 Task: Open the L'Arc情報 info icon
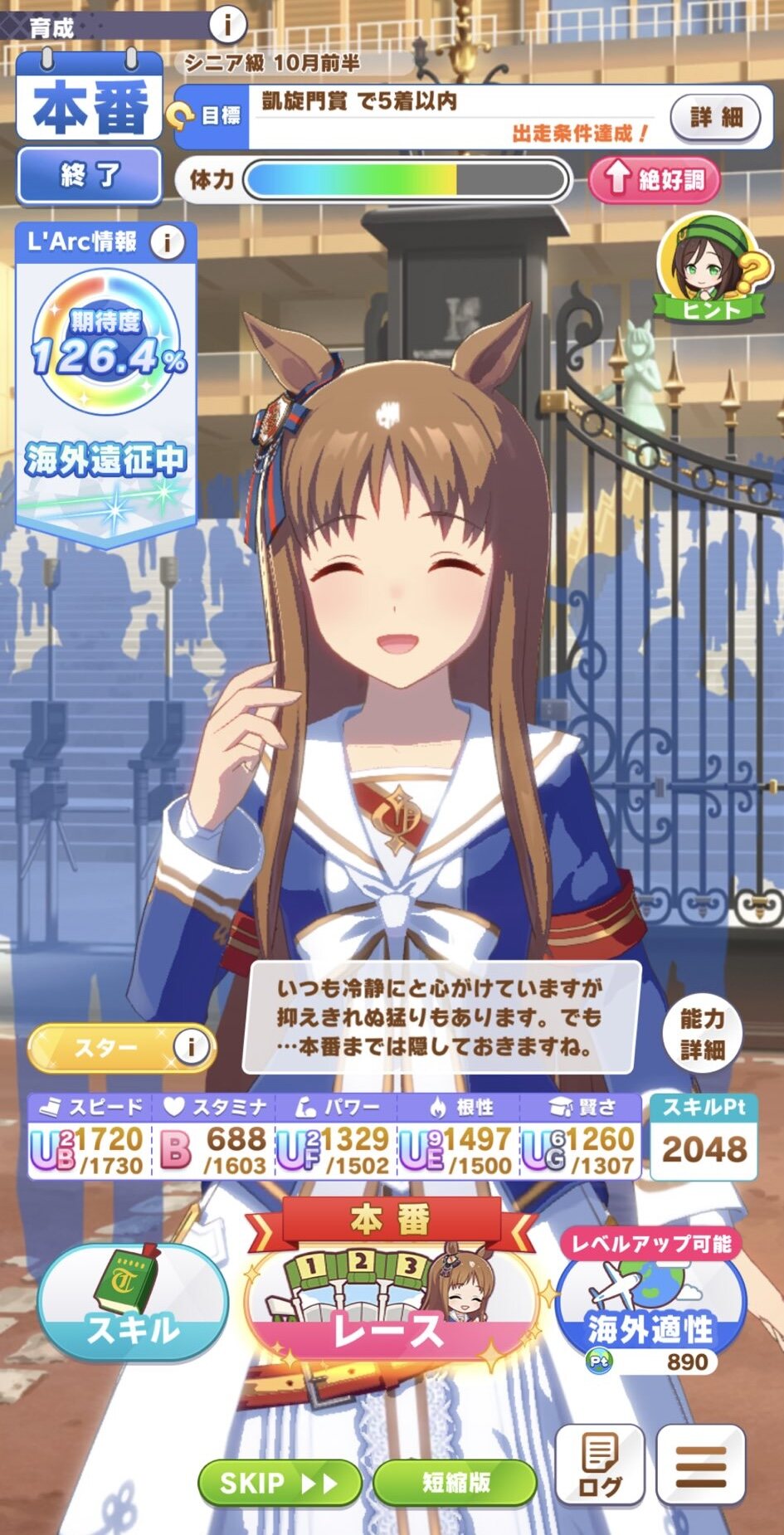[168, 242]
